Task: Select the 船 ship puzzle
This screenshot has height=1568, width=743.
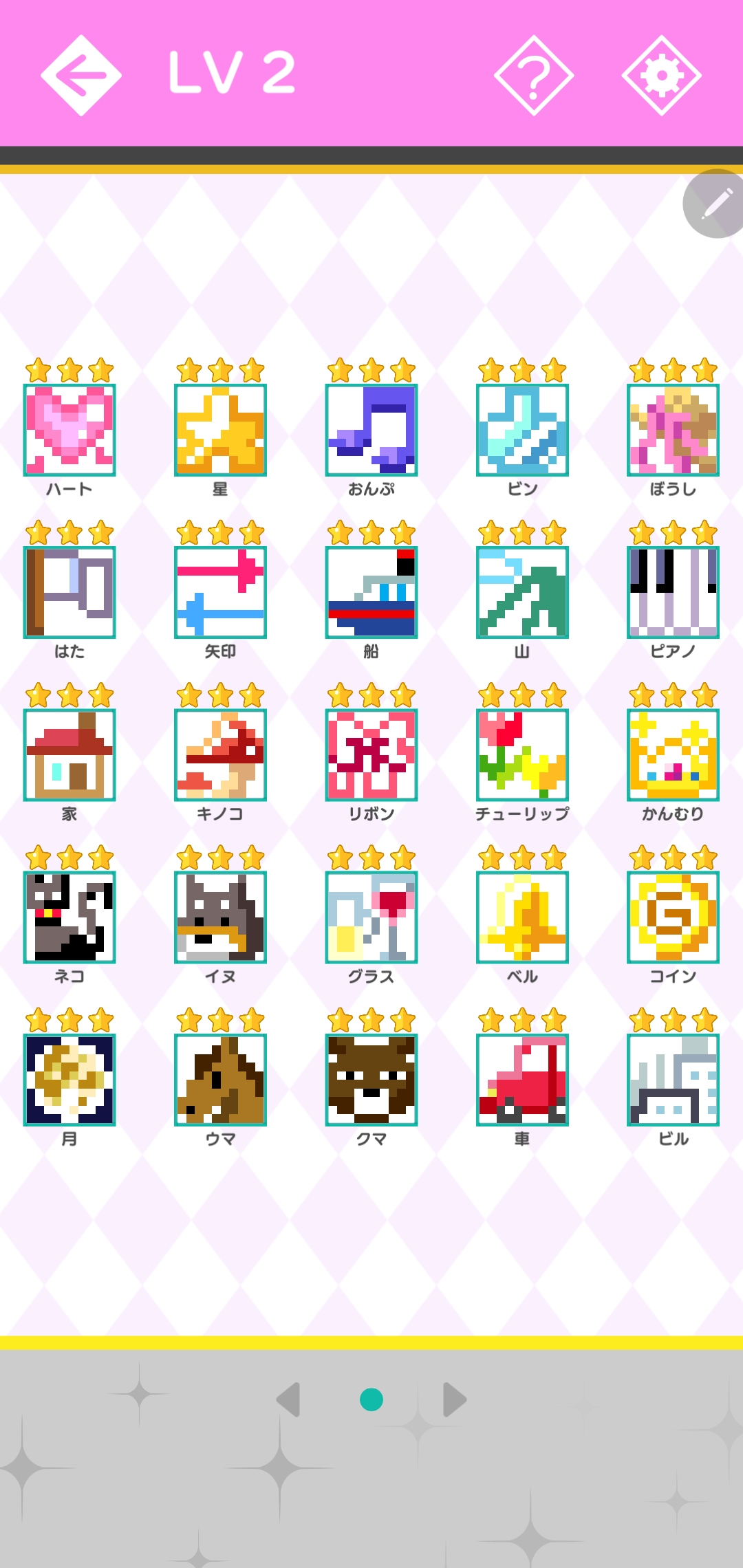Action: tap(371, 593)
